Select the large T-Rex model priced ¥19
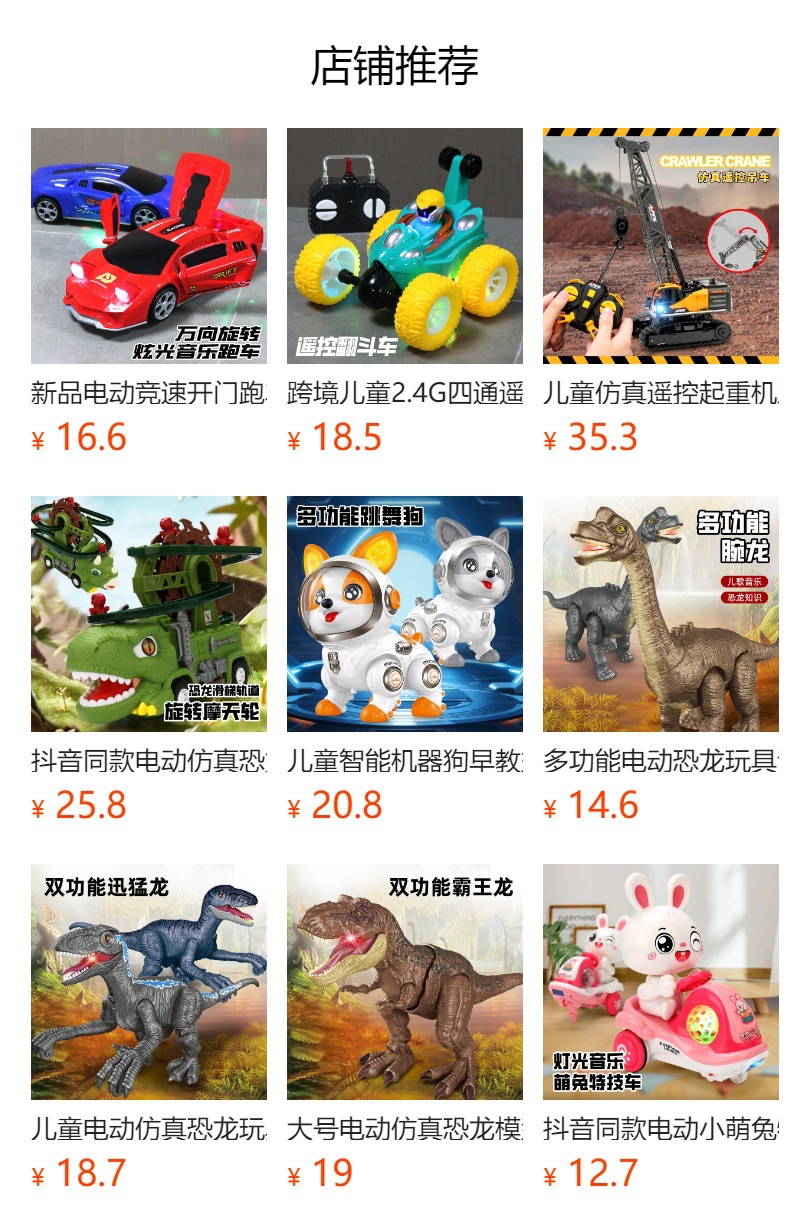Screen dimensions: 790x1232 pos(405,982)
